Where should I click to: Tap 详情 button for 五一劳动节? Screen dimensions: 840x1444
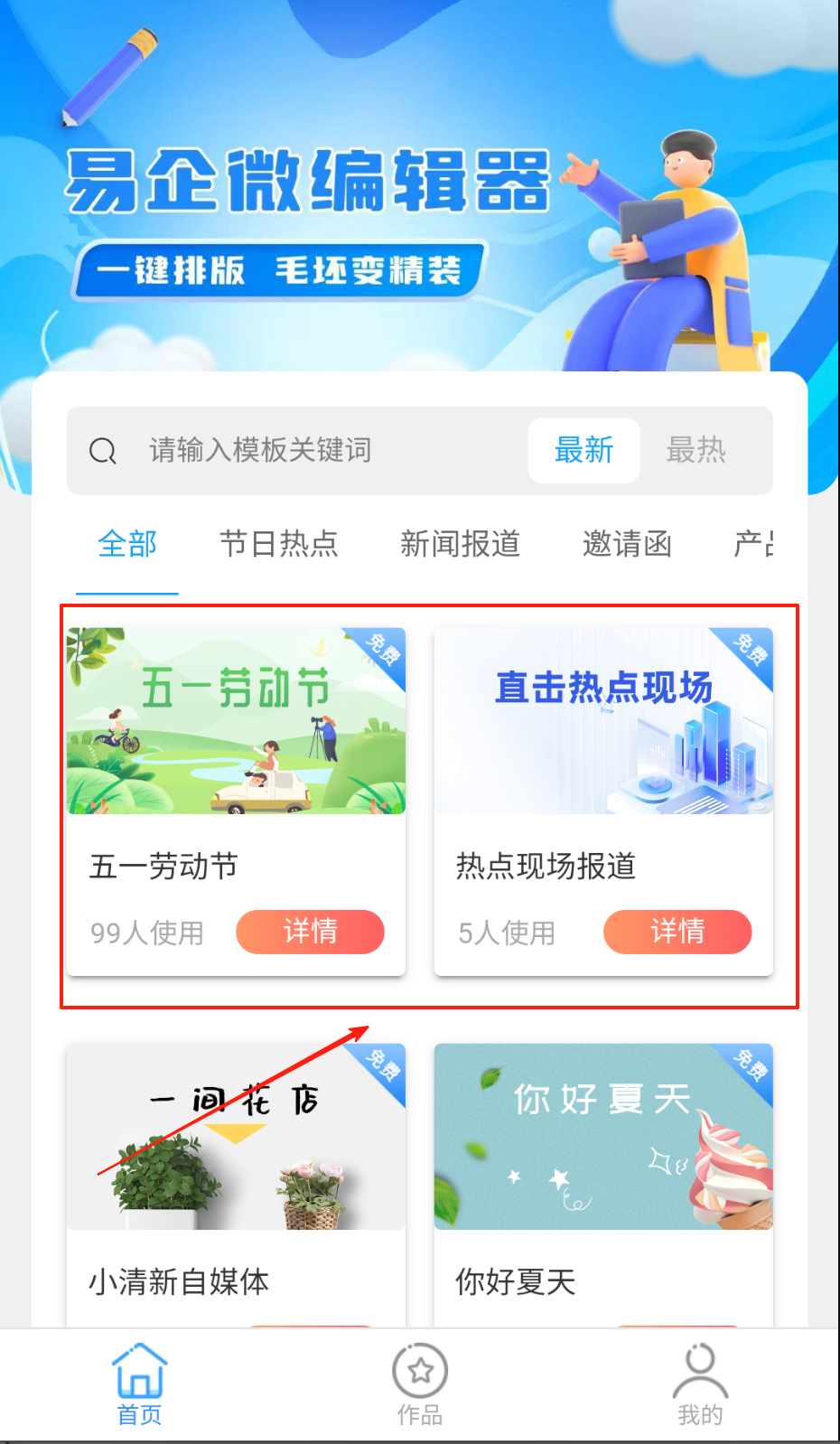pos(310,932)
